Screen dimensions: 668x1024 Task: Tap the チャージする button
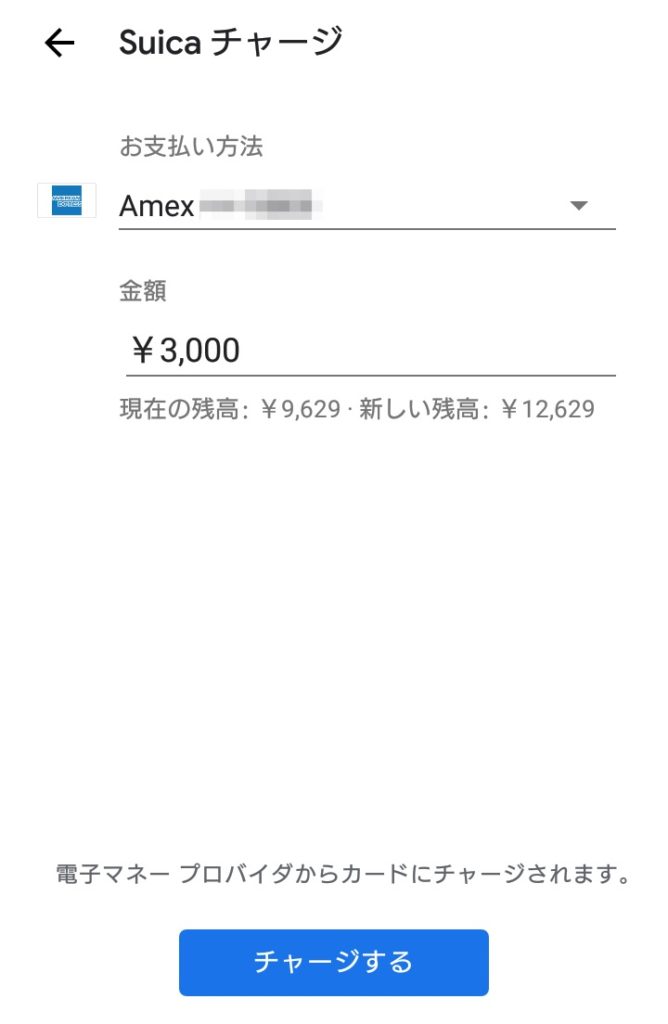point(333,962)
